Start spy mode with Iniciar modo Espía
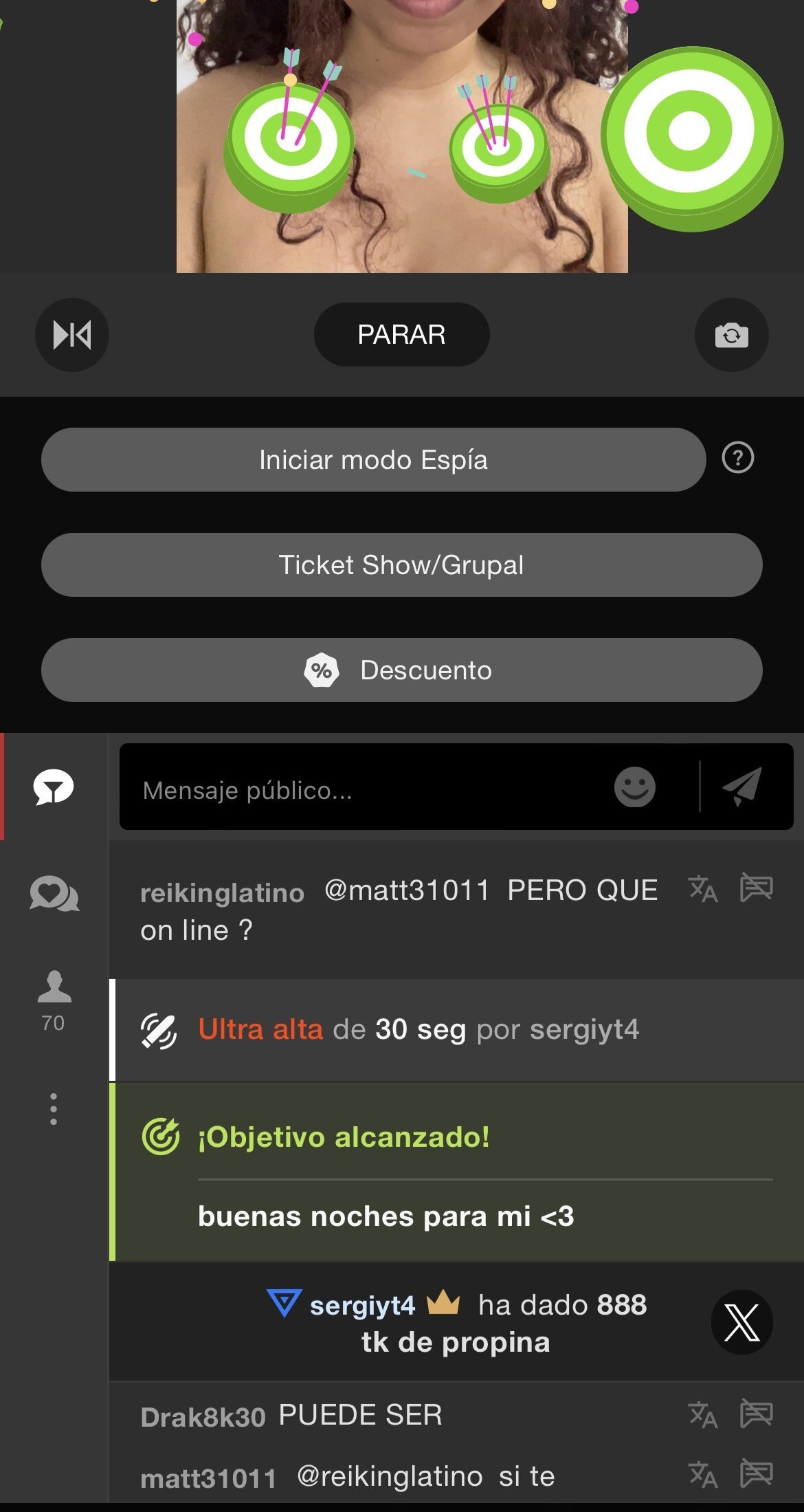Image resolution: width=804 pixels, height=1512 pixels. click(x=373, y=459)
